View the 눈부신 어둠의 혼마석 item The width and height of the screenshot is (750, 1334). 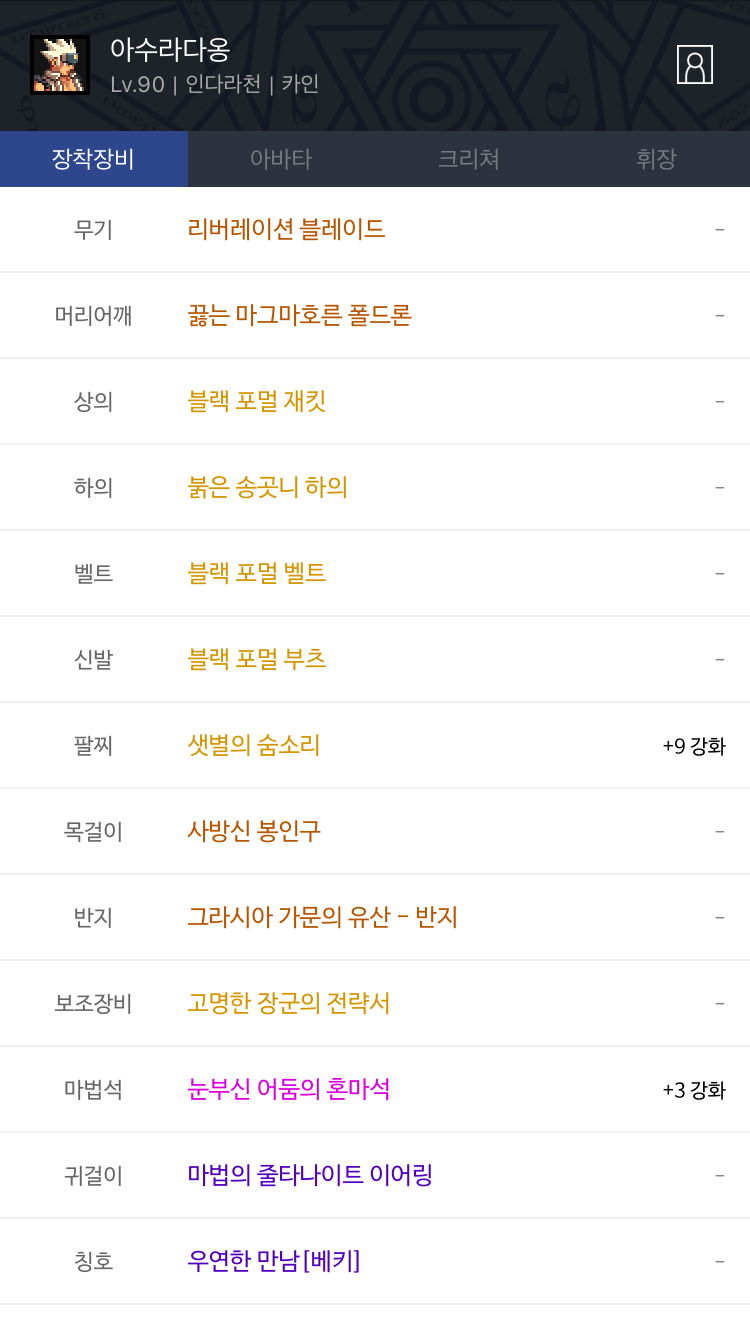pyautogui.click(x=288, y=1089)
